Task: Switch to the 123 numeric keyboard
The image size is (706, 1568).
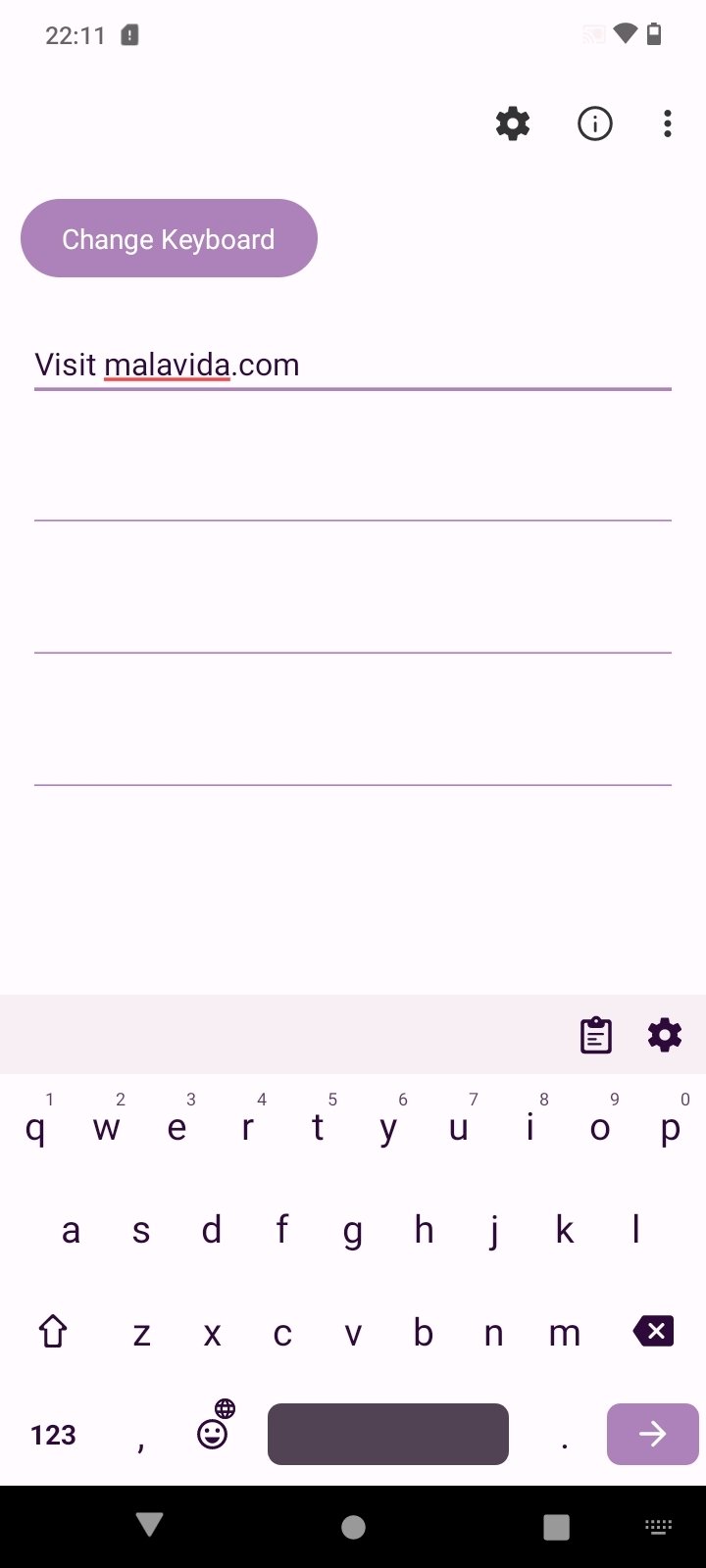Action: (53, 1435)
